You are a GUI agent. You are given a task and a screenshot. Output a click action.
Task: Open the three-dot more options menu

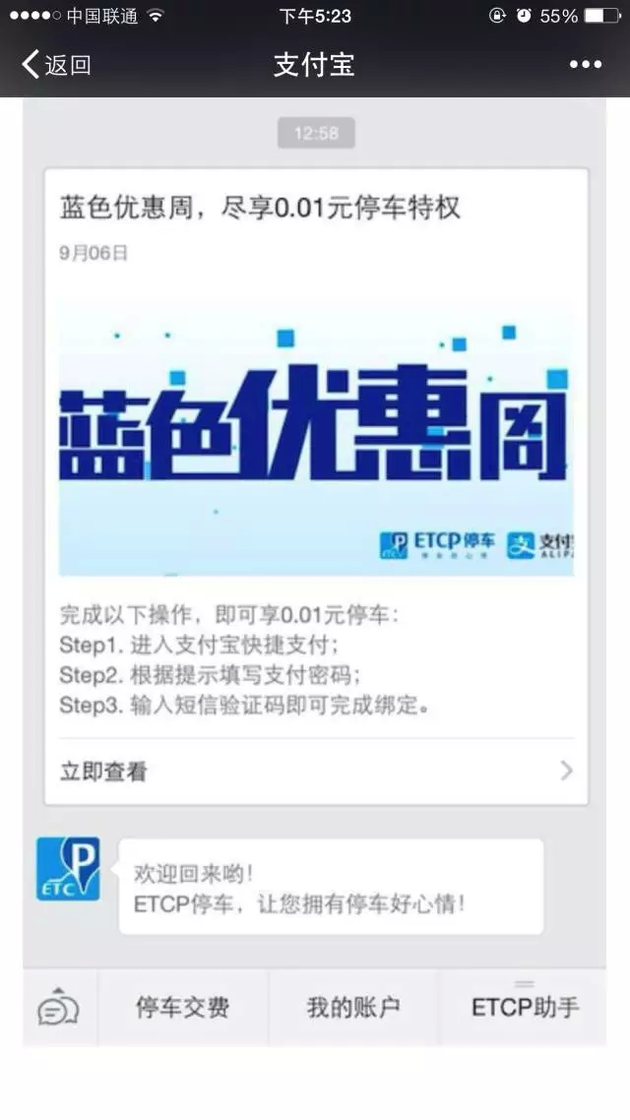click(585, 65)
